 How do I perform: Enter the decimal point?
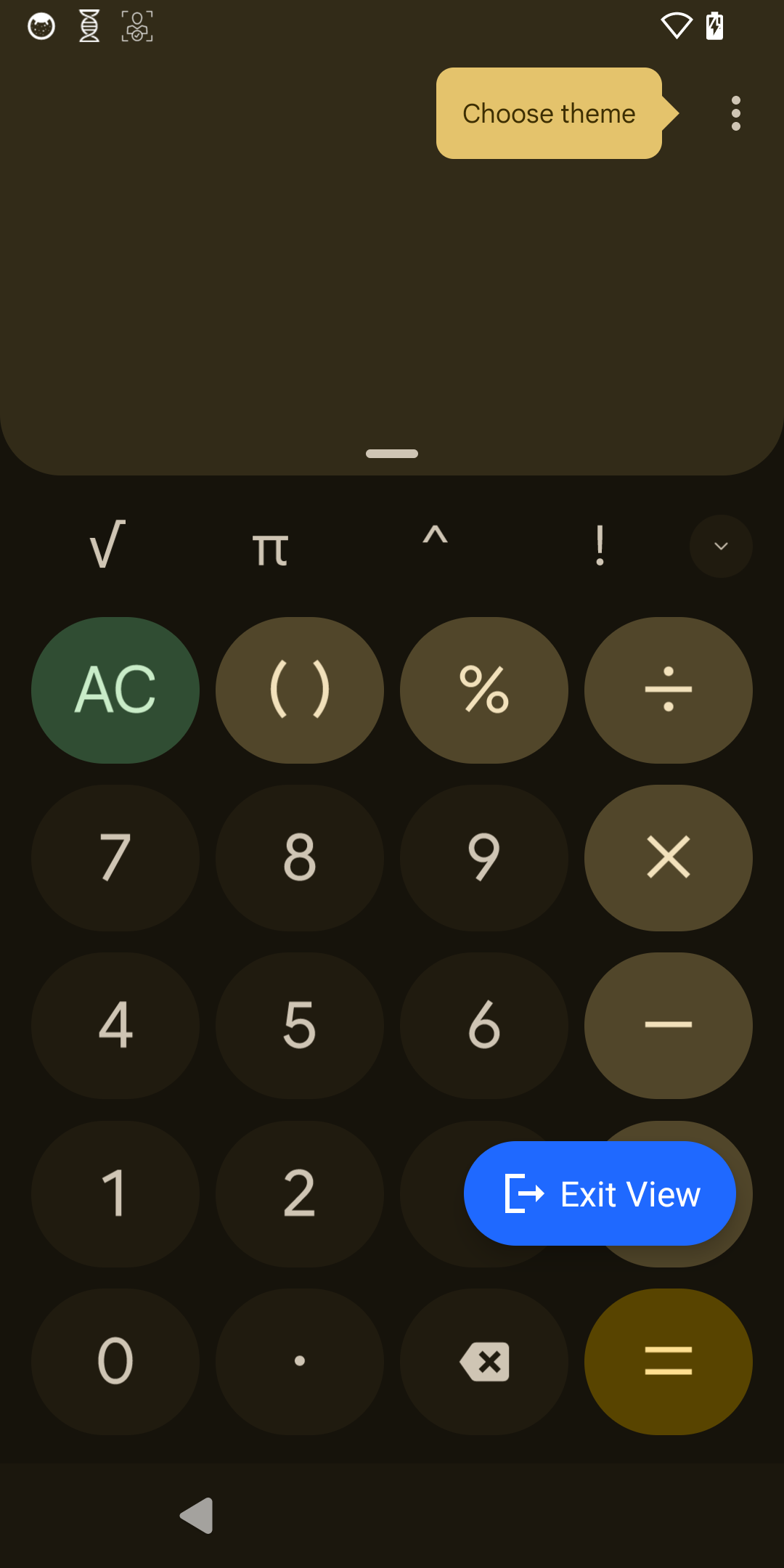(x=300, y=1361)
